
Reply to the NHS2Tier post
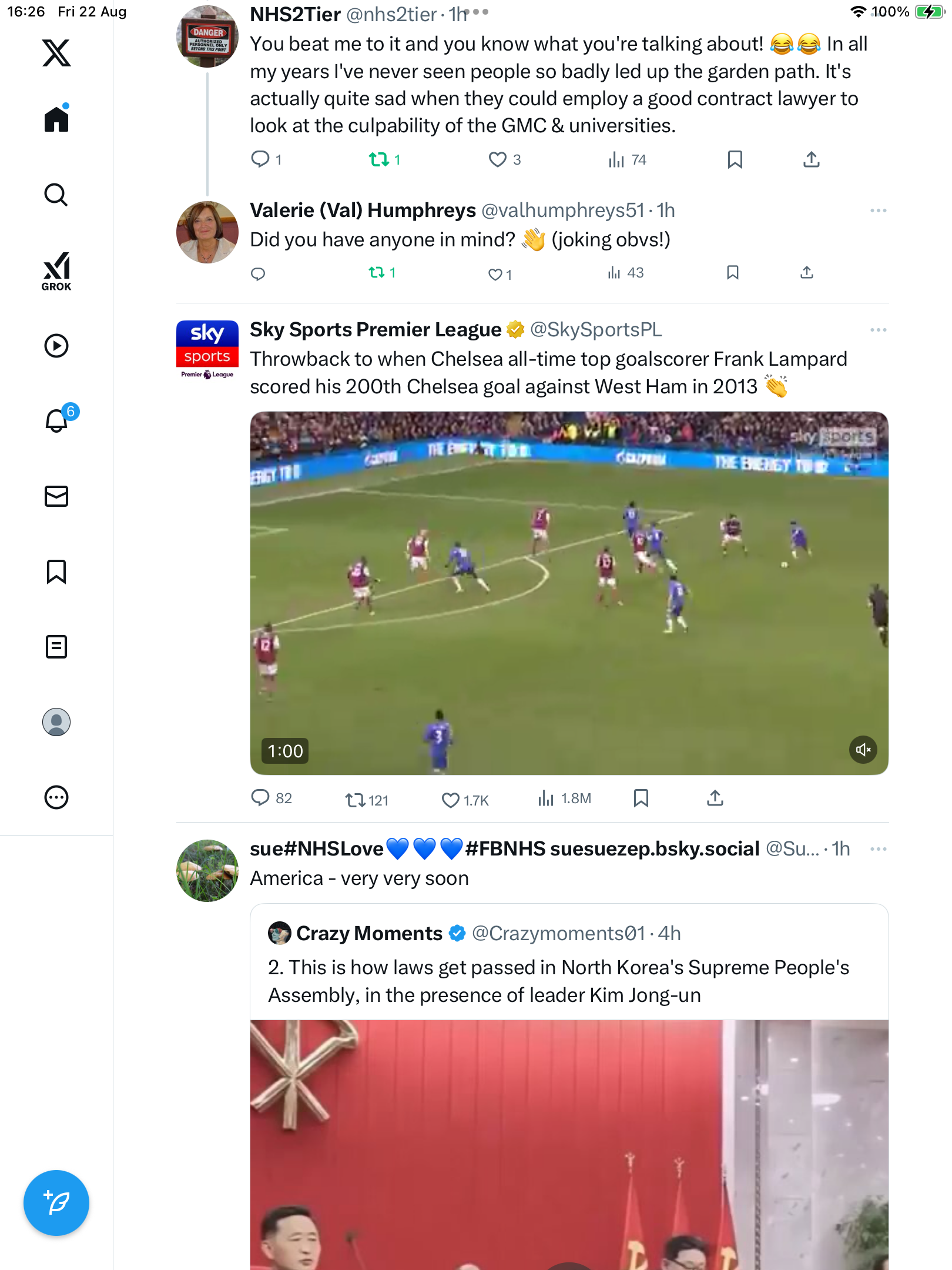point(260,159)
